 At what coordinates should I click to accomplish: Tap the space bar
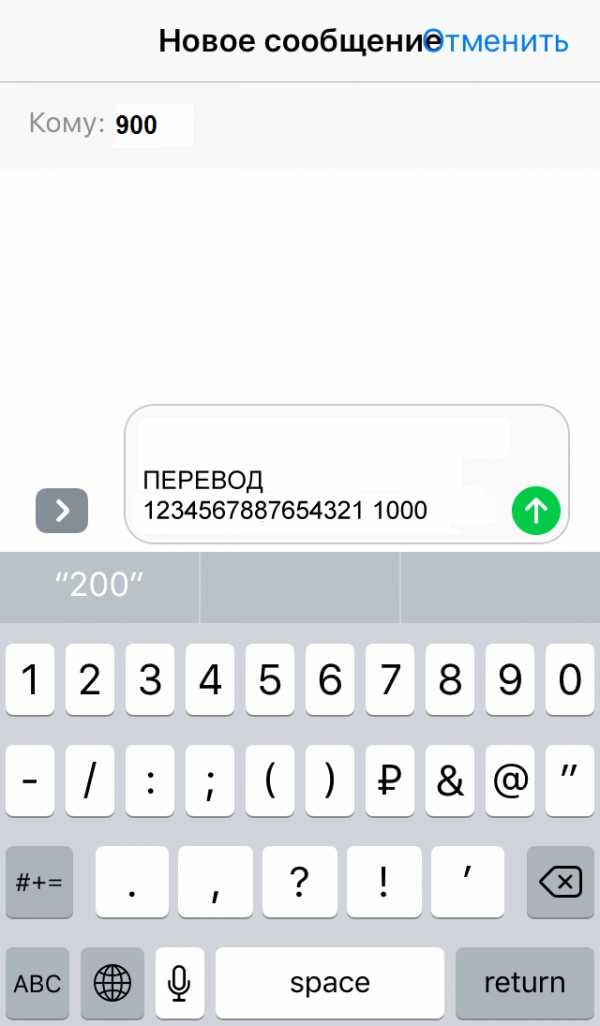click(x=329, y=982)
